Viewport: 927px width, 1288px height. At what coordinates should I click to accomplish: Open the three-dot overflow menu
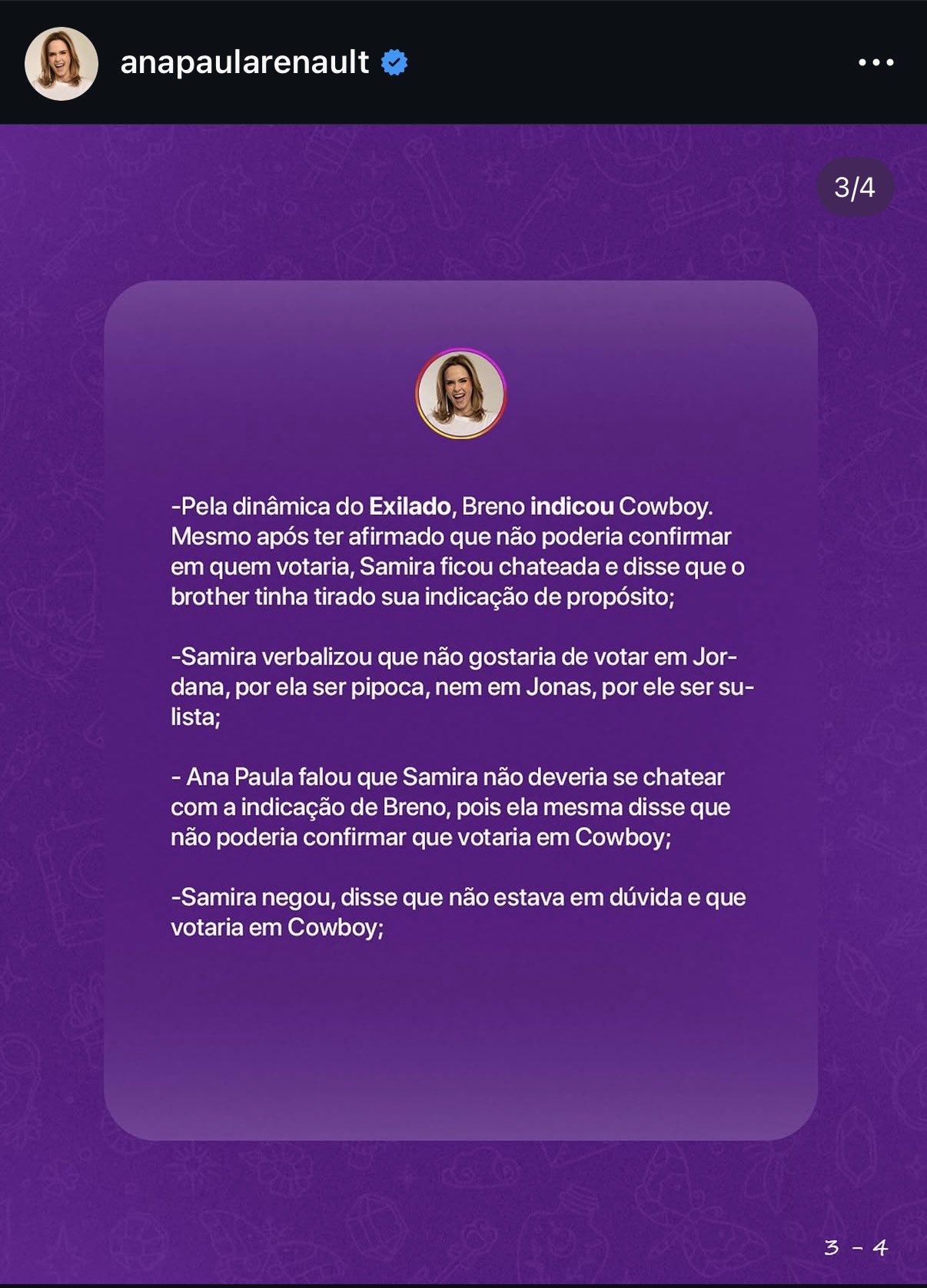[x=875, y=62]
